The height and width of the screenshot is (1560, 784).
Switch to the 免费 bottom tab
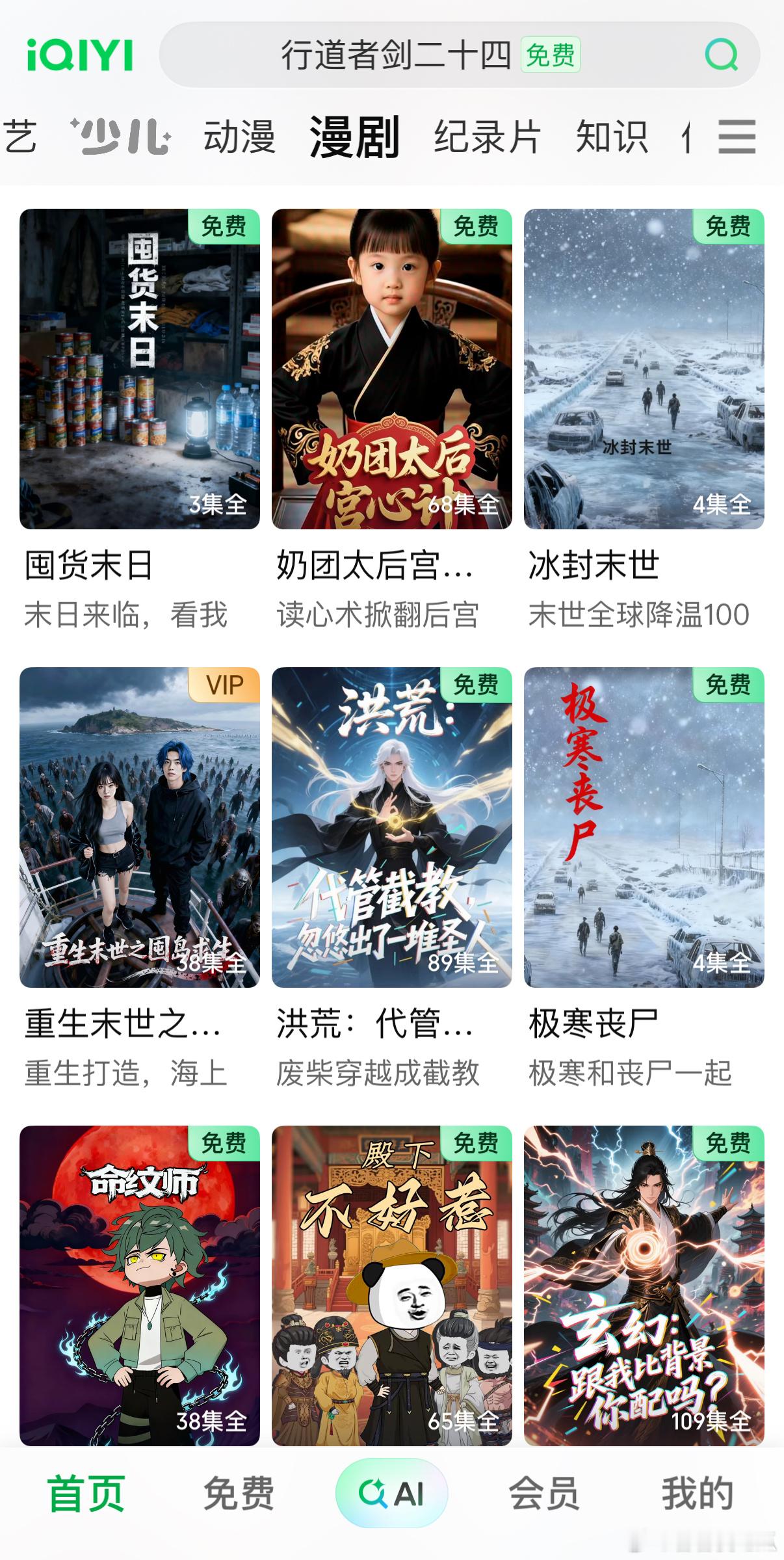(x=239, y=1493)
